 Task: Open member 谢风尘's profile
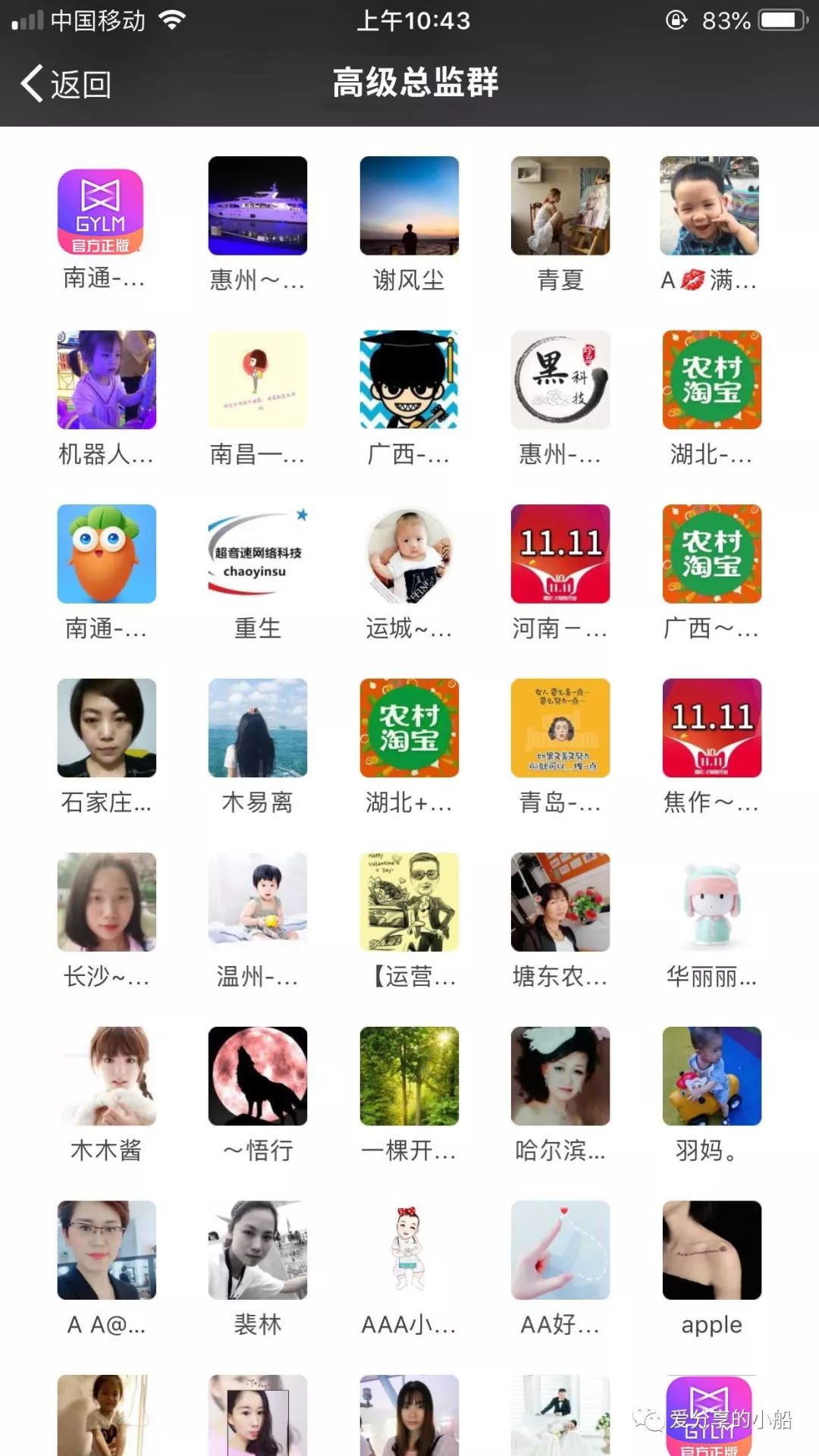pos(409,206)
